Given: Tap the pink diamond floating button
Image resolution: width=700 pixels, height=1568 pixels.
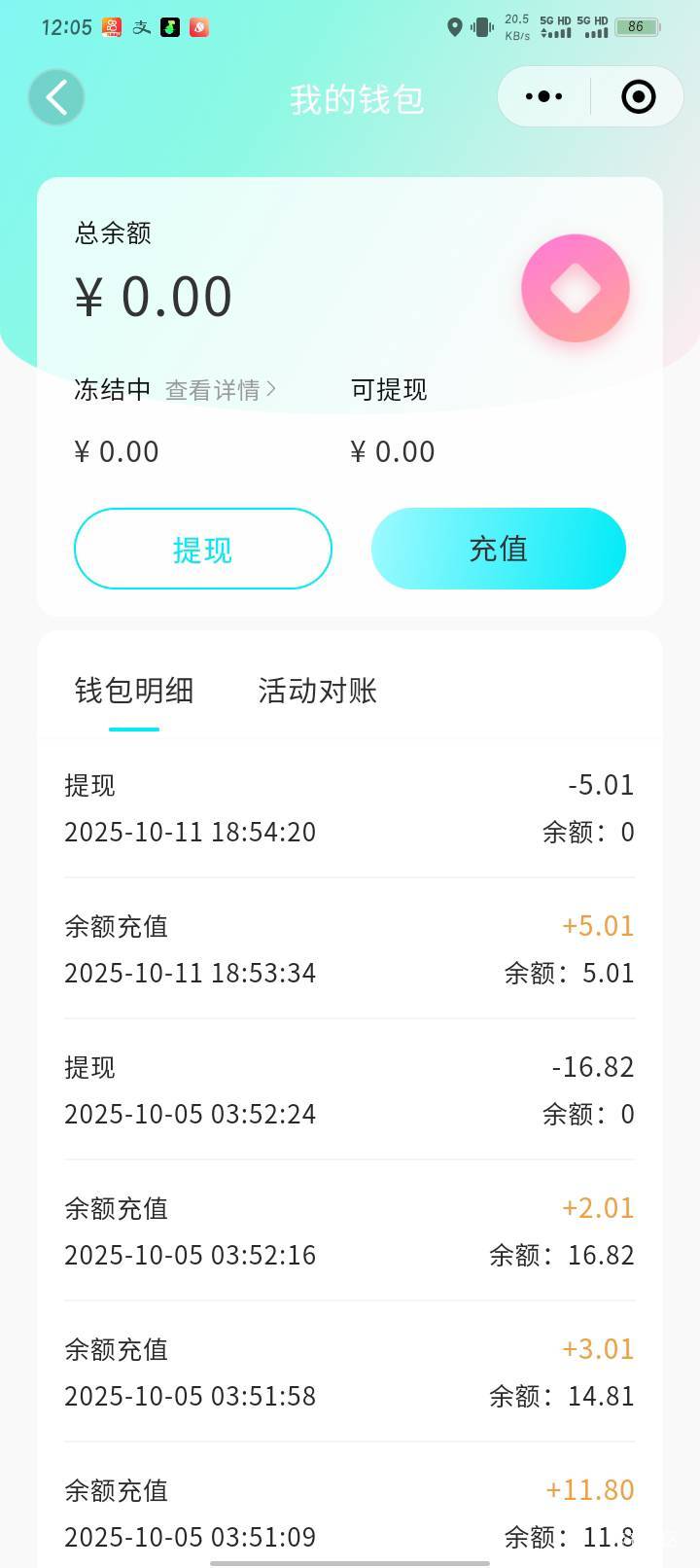Looking at the screenshot, I should click(576, 288).
